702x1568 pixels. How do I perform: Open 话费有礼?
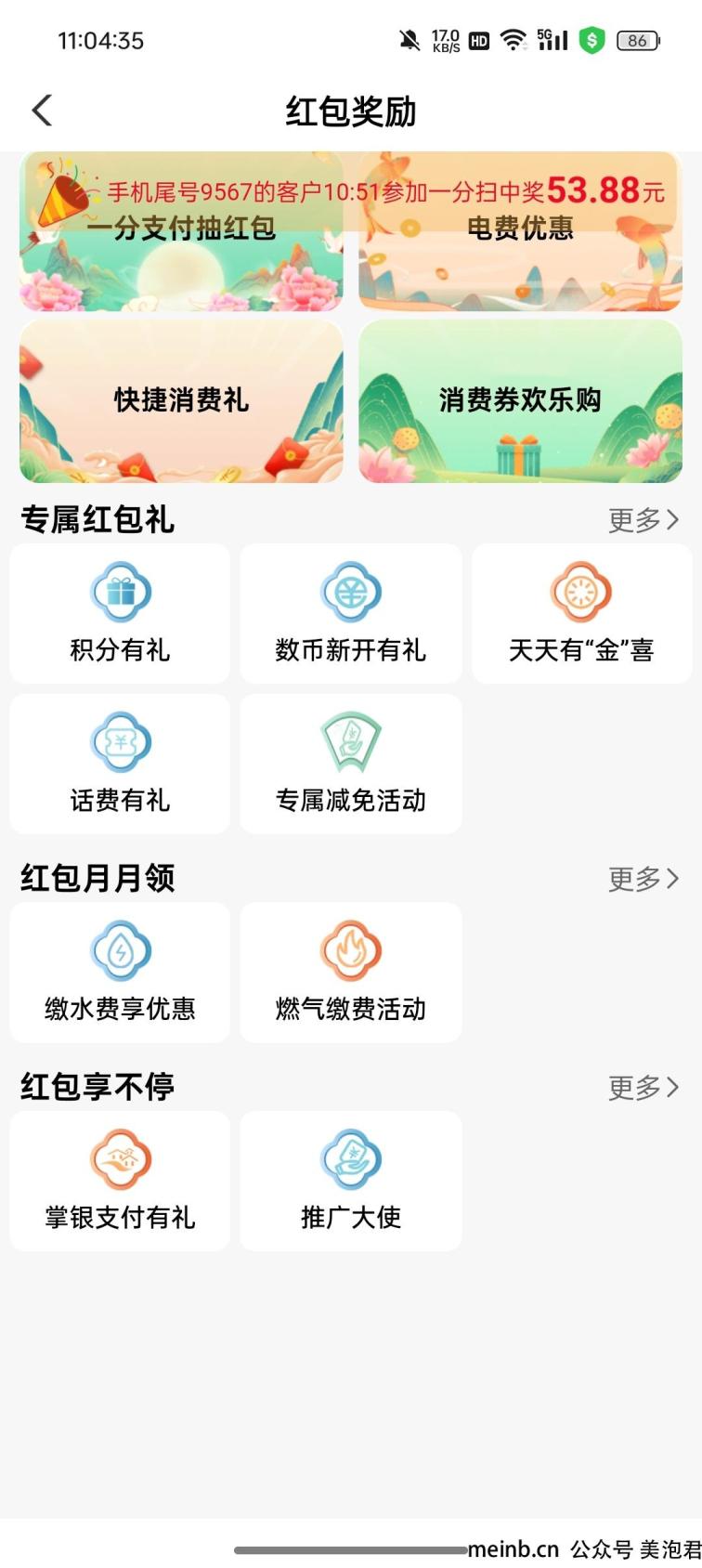pos(120,764)
